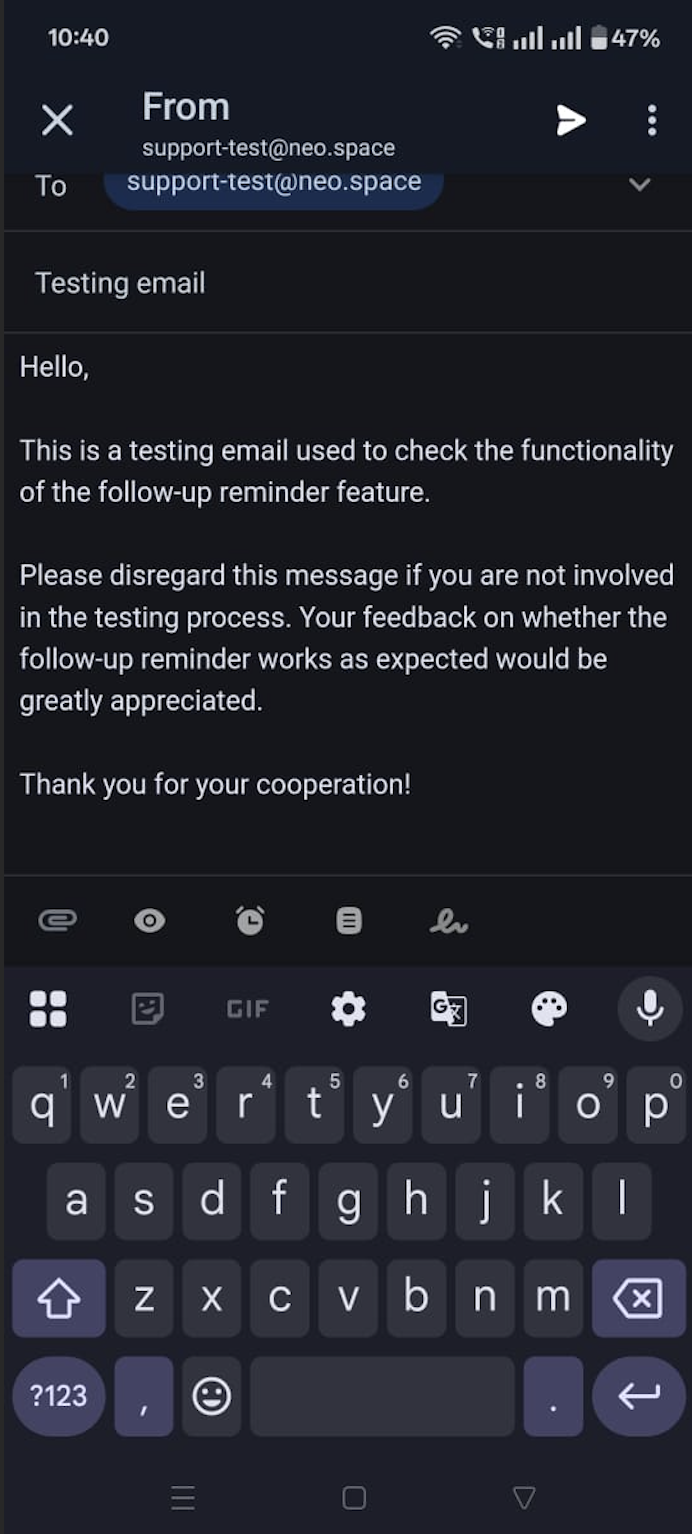This screenshot has height=1534, width=692.
Task: Set a follow-up reminder with alarm clock icon
Action: click(250, 920)
